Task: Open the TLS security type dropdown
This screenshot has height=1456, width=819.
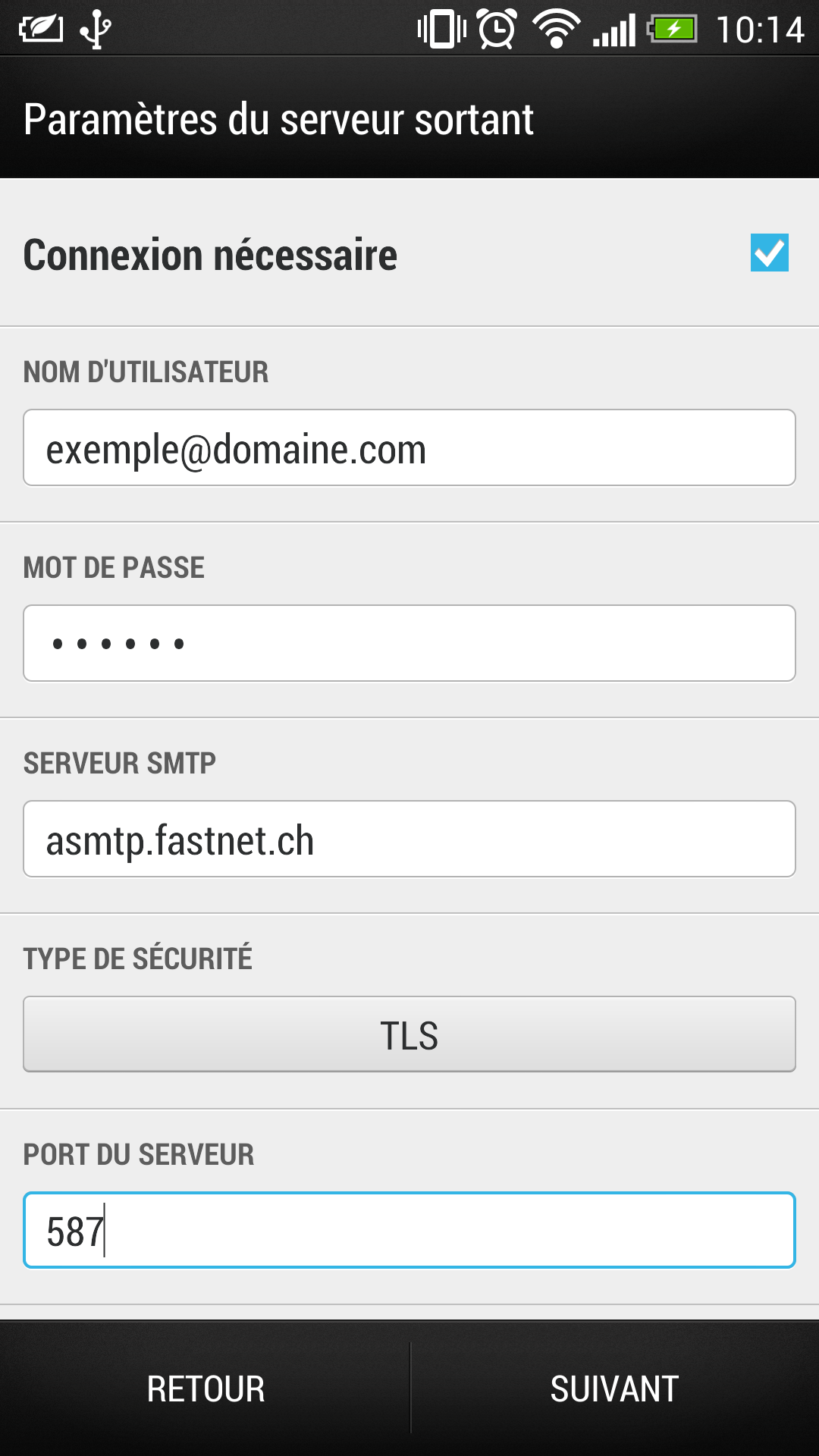Action: pos(409,1034)
